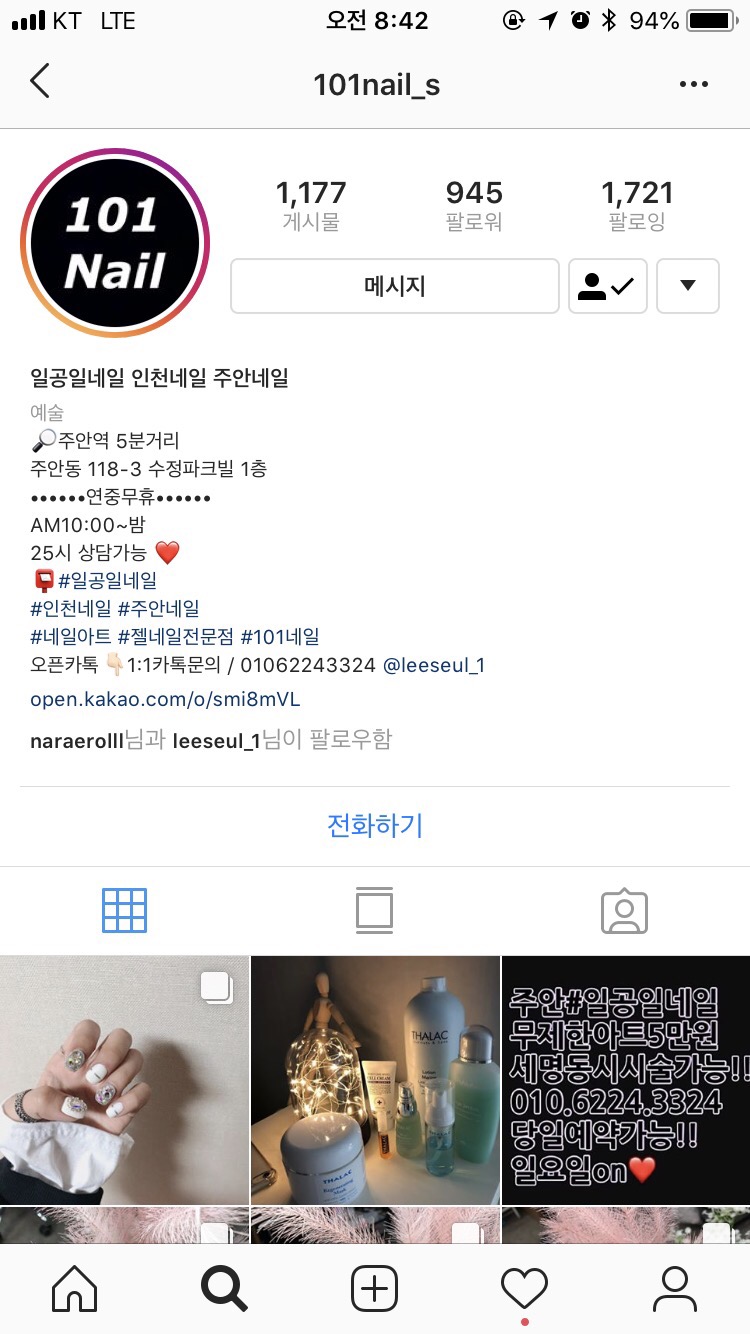This screenshot has width=750, height=1334.
Task: Switch to the list feed view tab
Action: coord(374,910)
